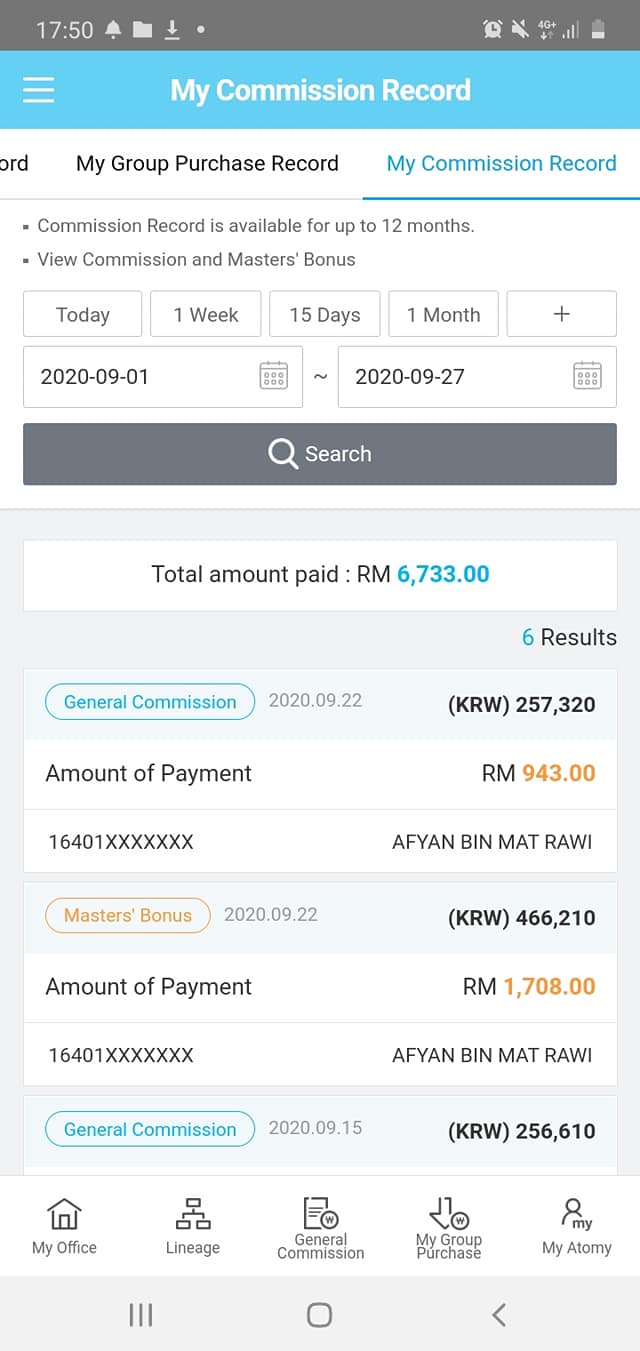Open the My Atomy page
Viewport: 640px width, 1351px height.
(576, 1227)
